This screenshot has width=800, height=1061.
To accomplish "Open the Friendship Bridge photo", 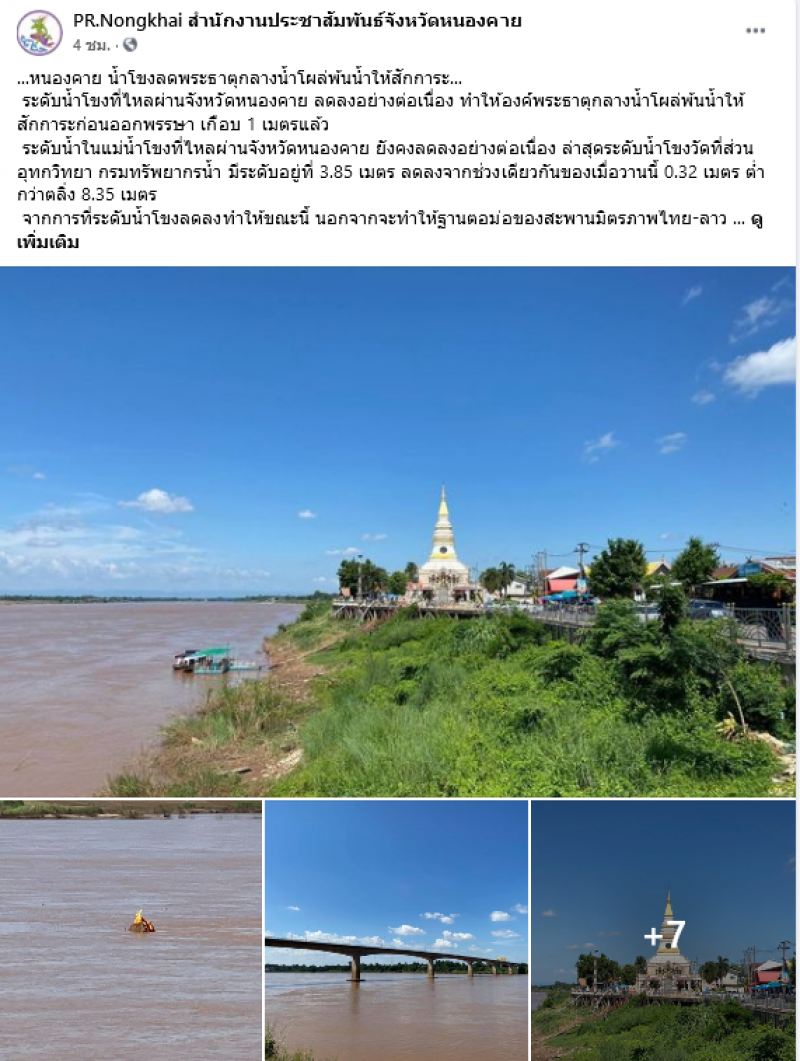I will 396,930.
